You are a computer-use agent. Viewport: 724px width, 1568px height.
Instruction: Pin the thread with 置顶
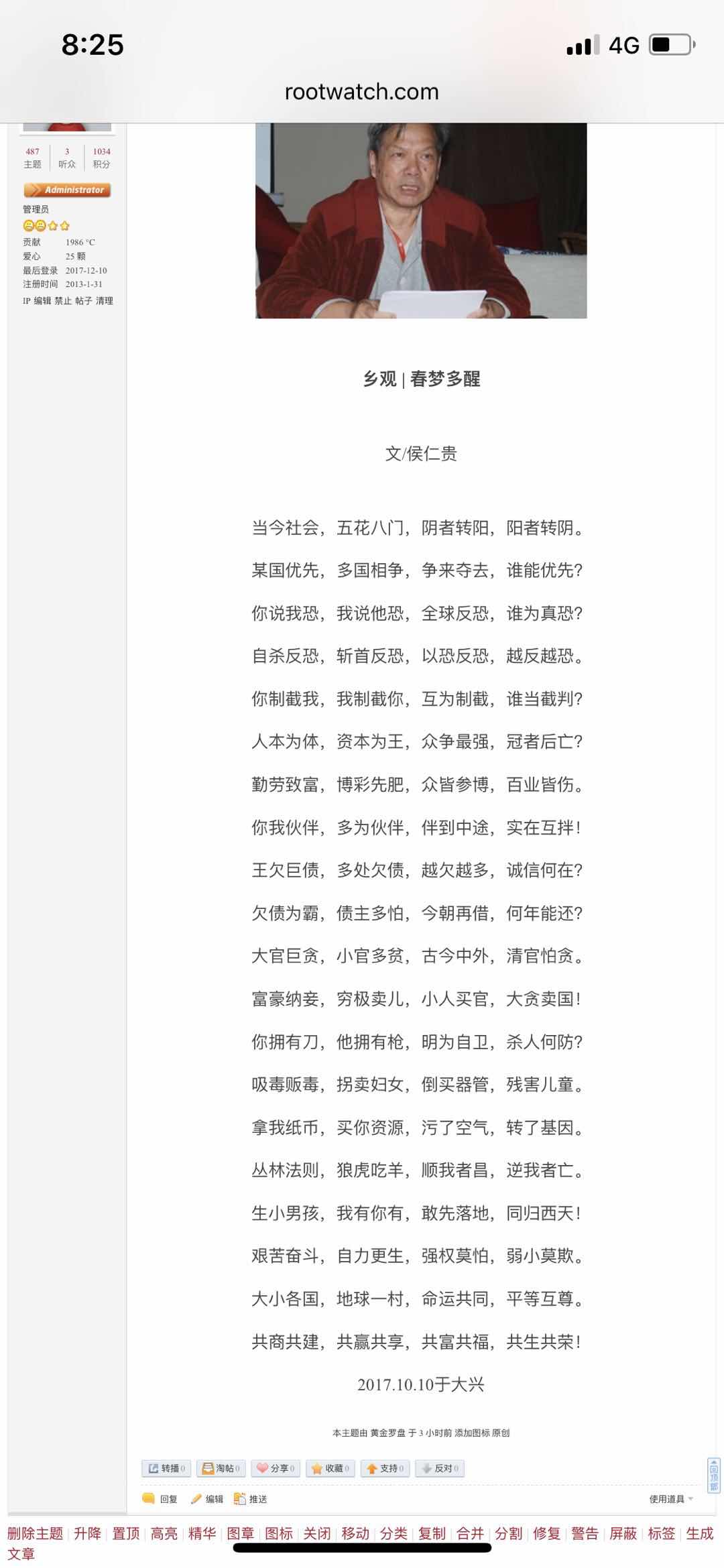tap(125, 1533)
